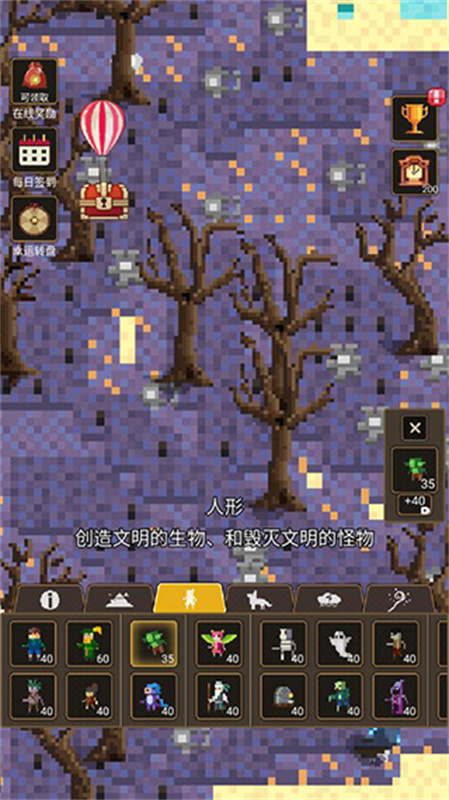Switch to the info tab
This screenshot has height=800, width=449.
coord(49,599)
